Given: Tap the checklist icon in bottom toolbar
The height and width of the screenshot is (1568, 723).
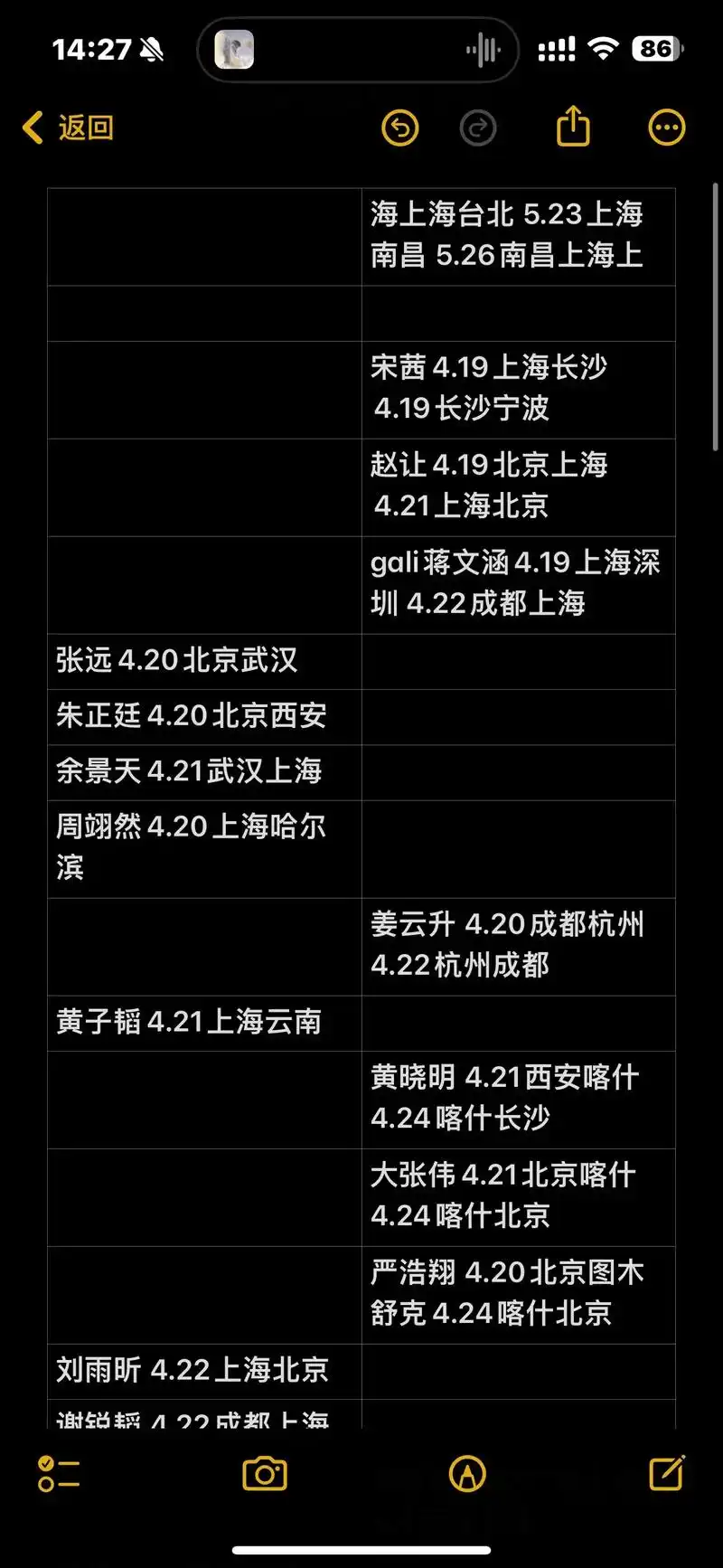Looking at the screenshot, I should [x=58, y=1474].
